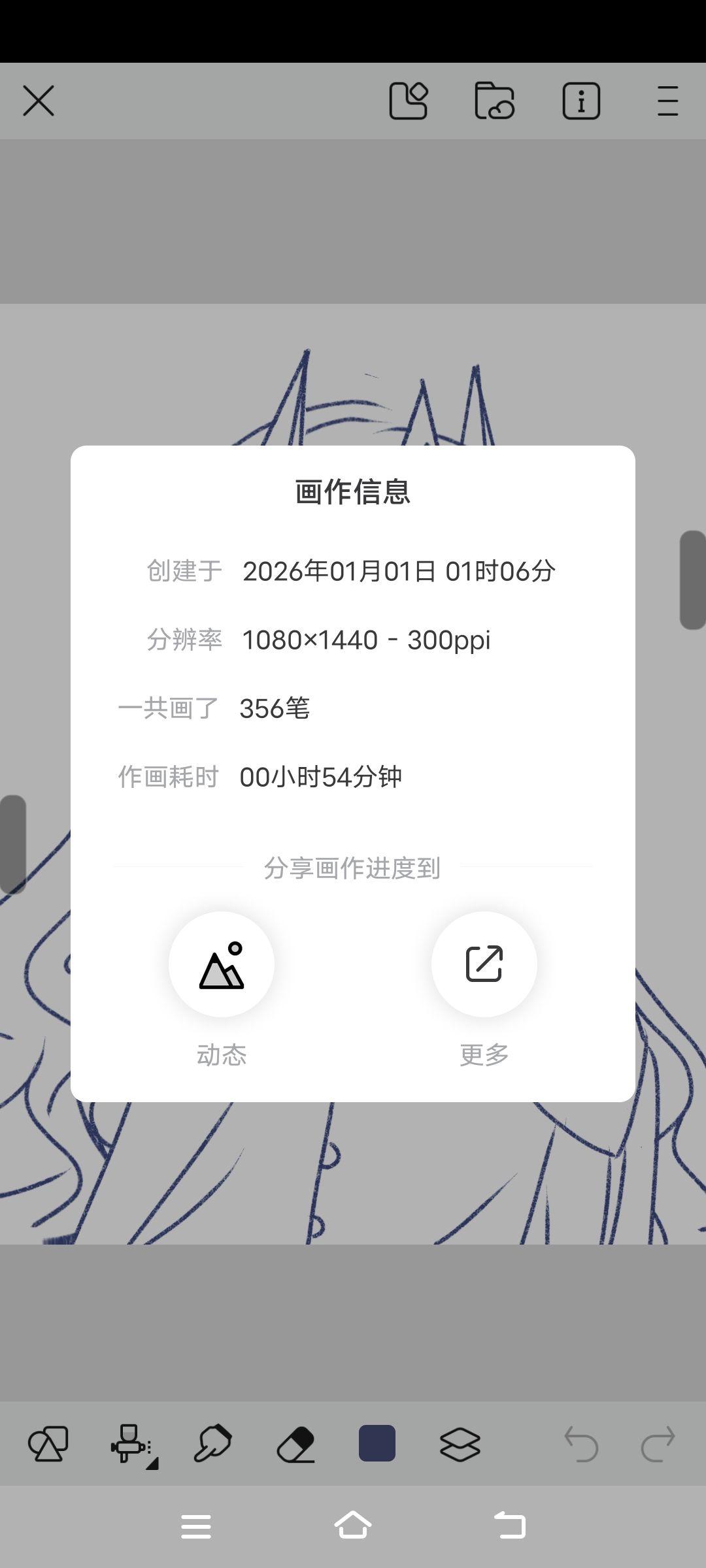Tap the system back button
This screenshot has height=1568, width=706.
510,1526
